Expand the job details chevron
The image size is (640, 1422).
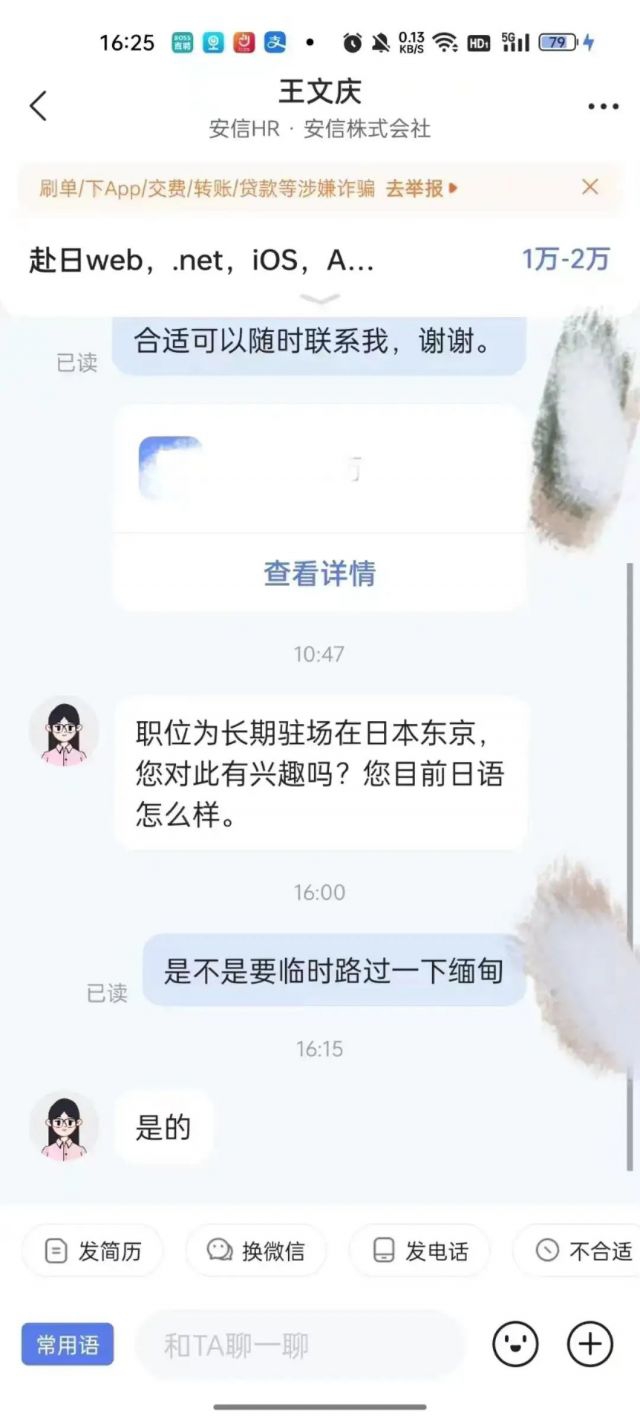[x=320, y=299]
